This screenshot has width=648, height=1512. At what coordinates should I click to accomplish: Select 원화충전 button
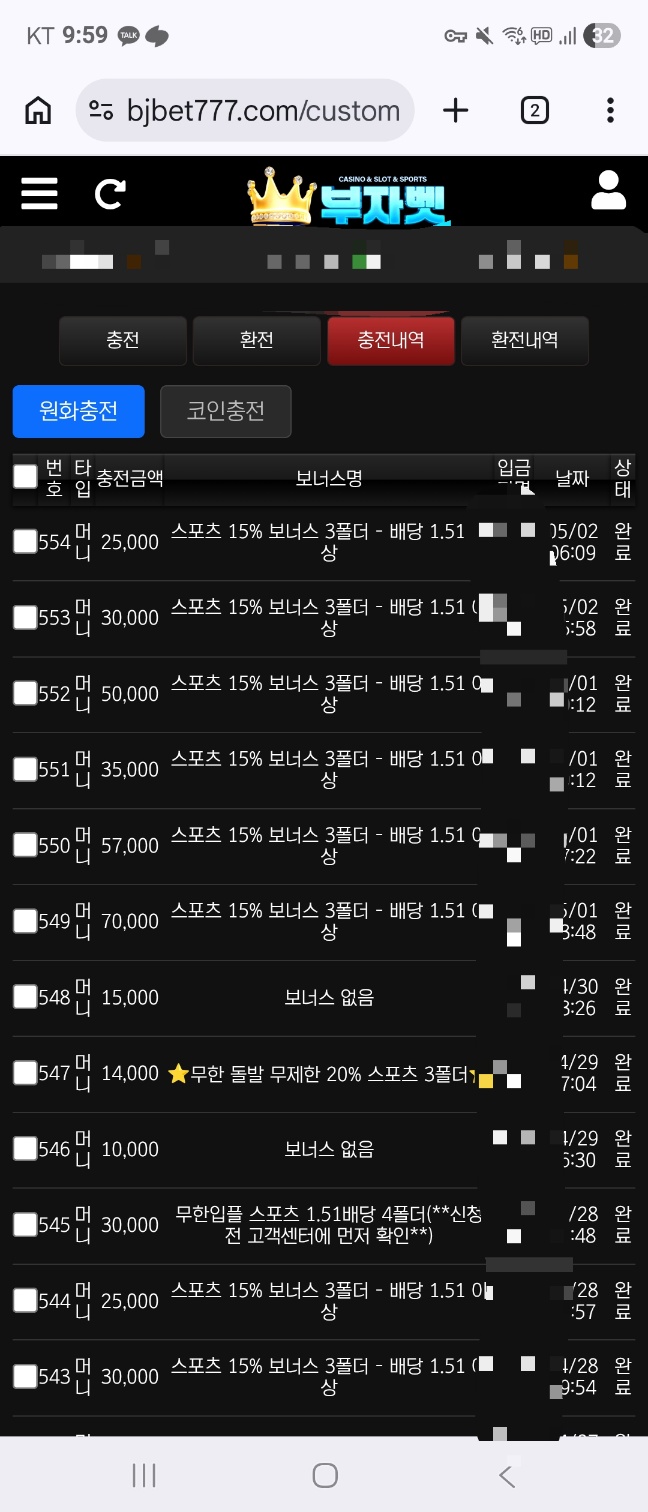79,411
